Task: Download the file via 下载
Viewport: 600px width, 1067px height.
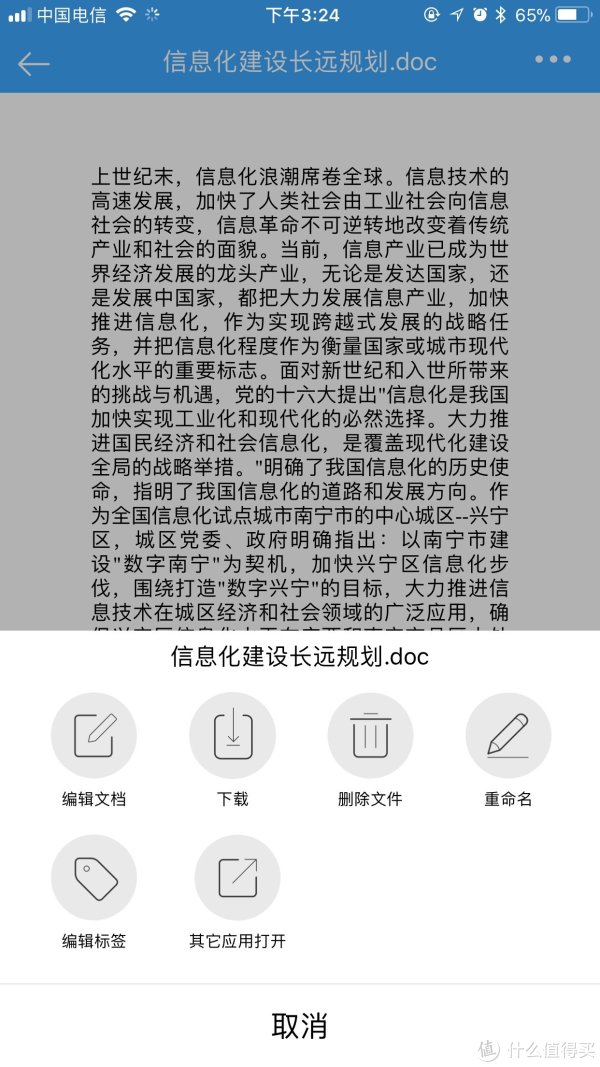Action: pos(232,736)
